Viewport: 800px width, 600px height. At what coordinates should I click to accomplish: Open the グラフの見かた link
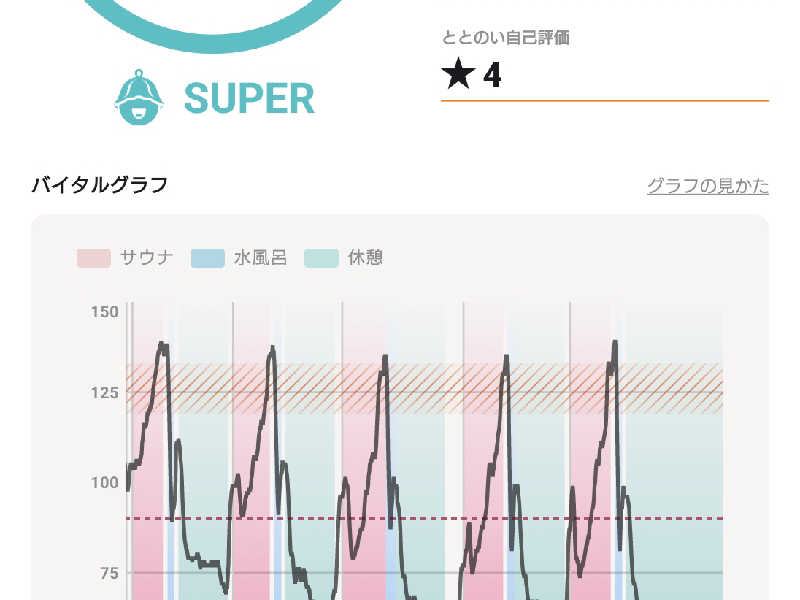[x=708, y=186]
